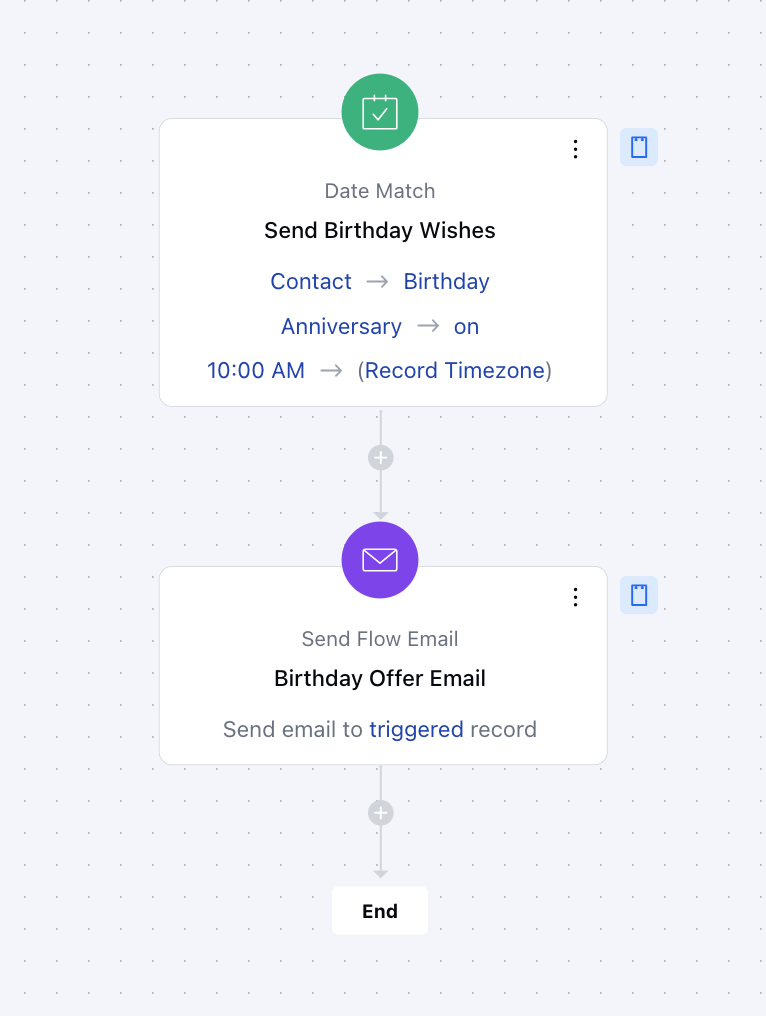Open notes icon beside Send Birthday Wishes card
766x1016 pixels.
point(638,148)
